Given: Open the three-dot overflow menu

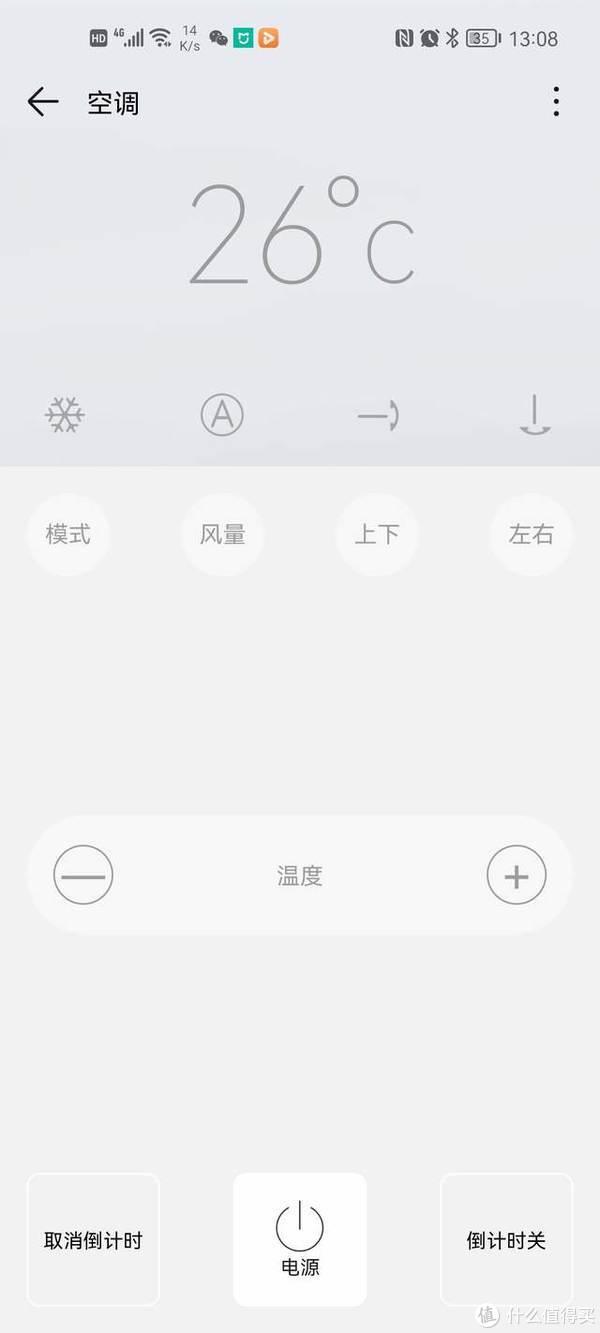Looking at the screenshot, I should pyautogui.click(x=556, y=102).
